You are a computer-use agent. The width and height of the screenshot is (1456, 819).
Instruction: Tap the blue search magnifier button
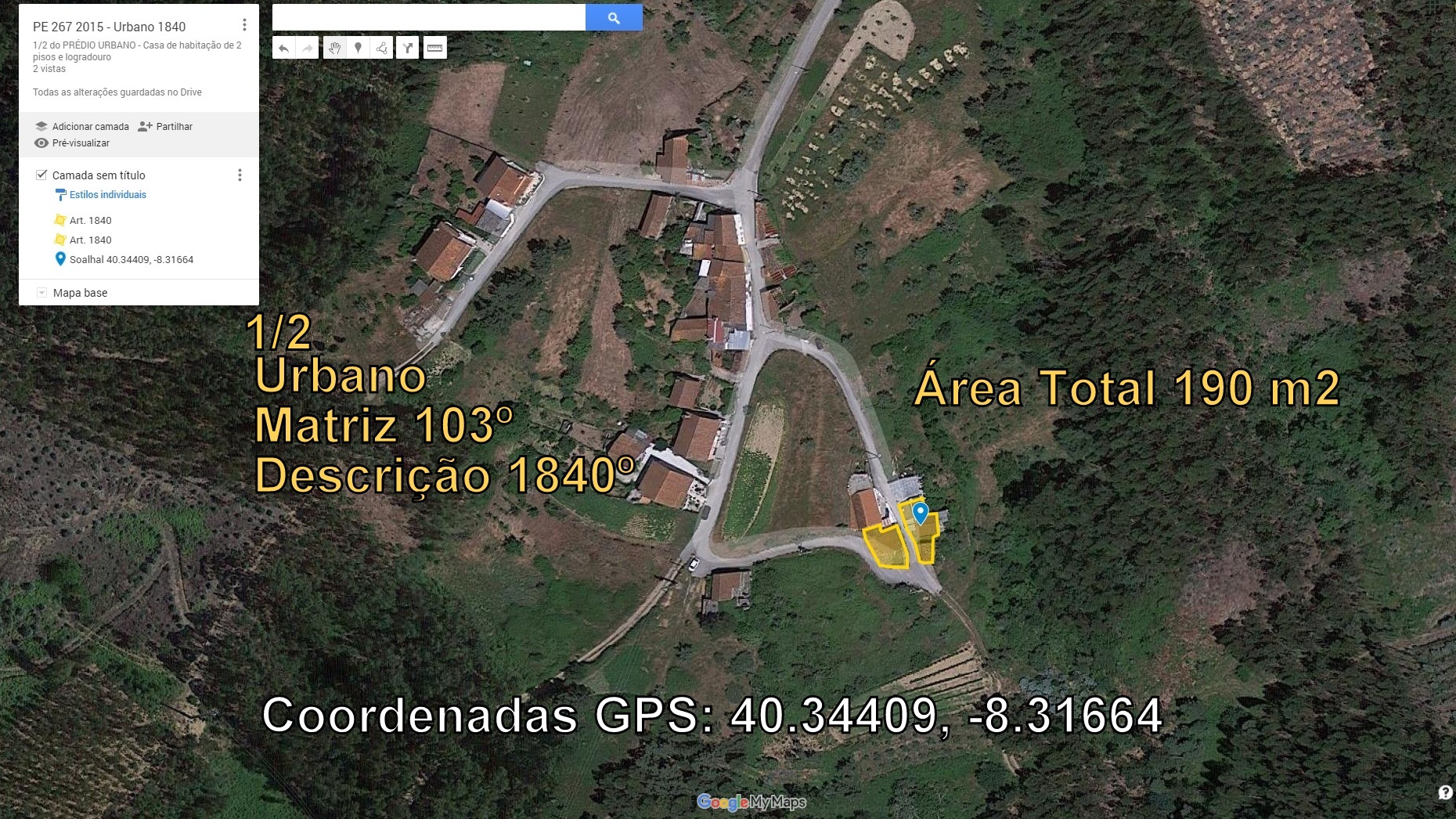[x=614, y=17]
